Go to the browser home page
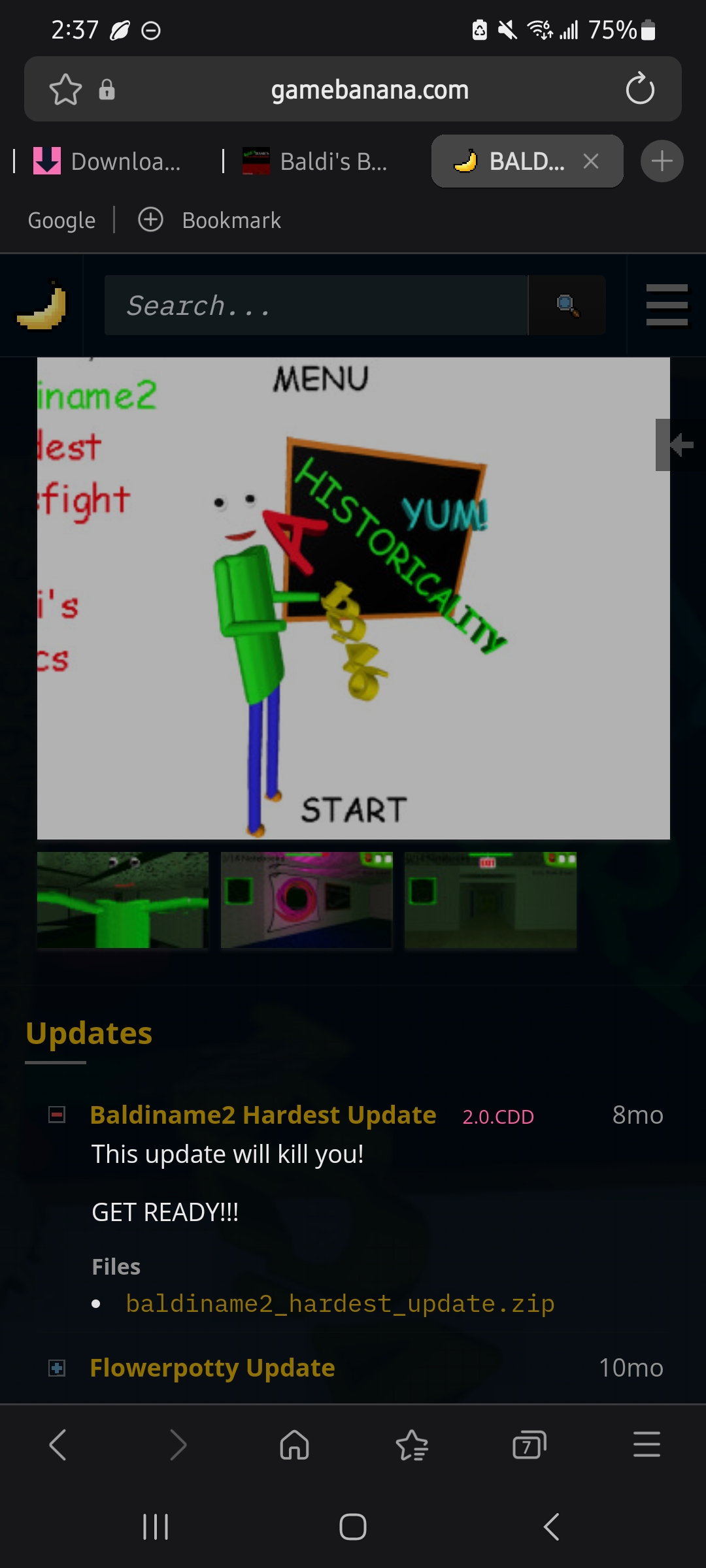 (x=294, y=1445)
